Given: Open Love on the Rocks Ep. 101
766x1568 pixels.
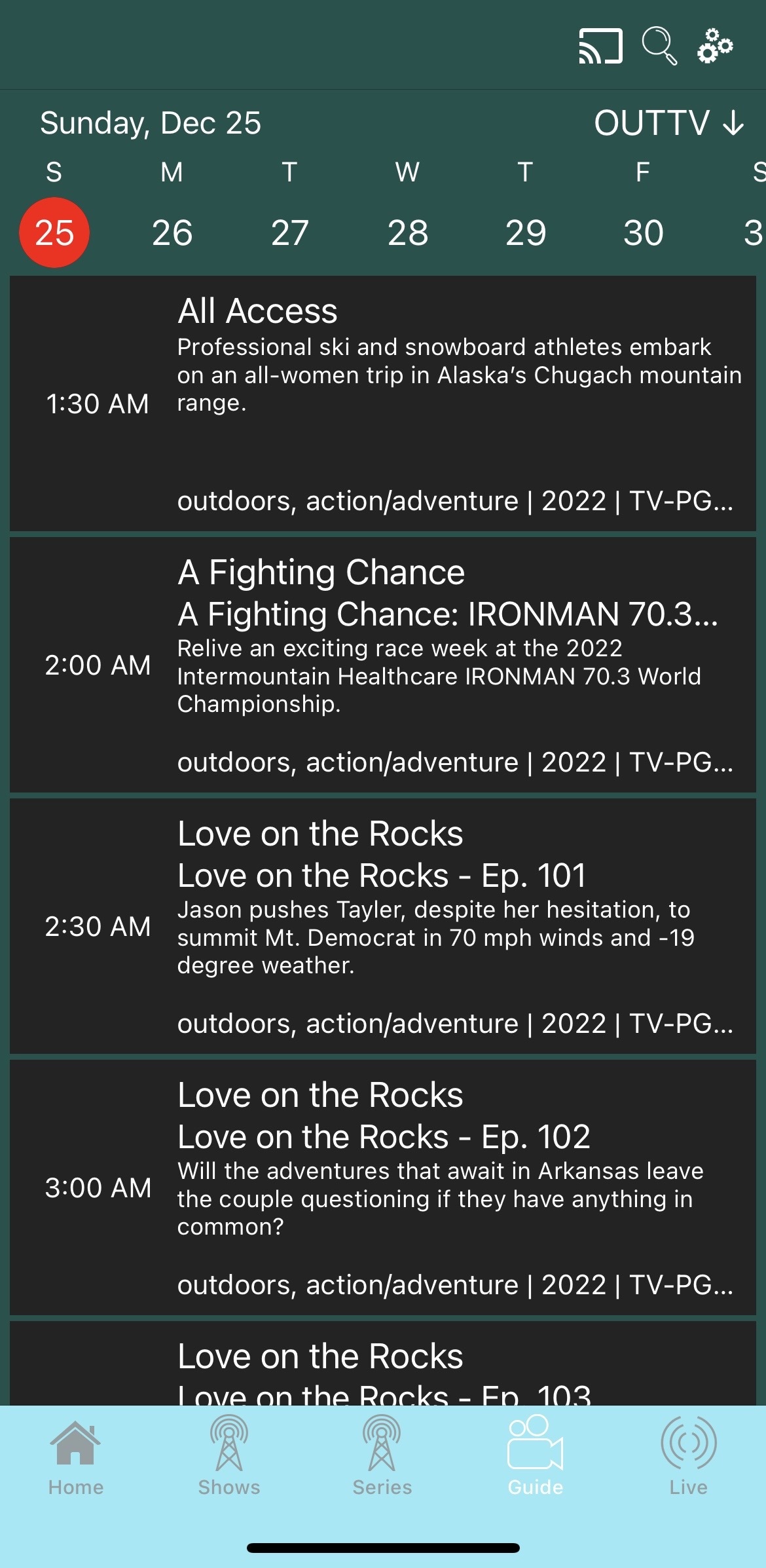Looking at the screenshot, I should pyautogui.click(x=383, y=926).
